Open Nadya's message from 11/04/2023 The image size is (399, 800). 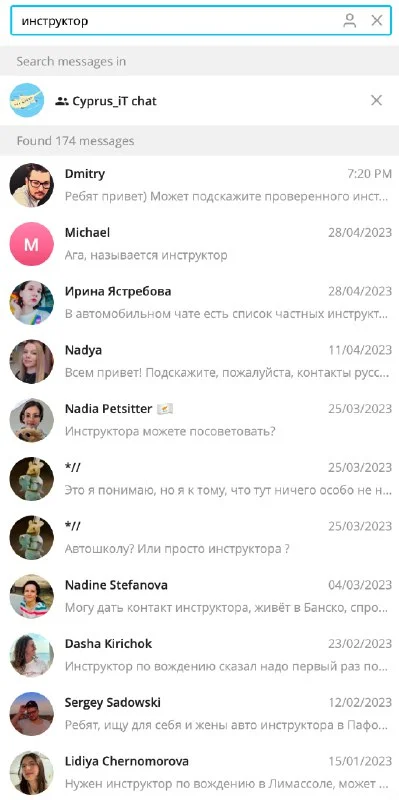point(200,361)
